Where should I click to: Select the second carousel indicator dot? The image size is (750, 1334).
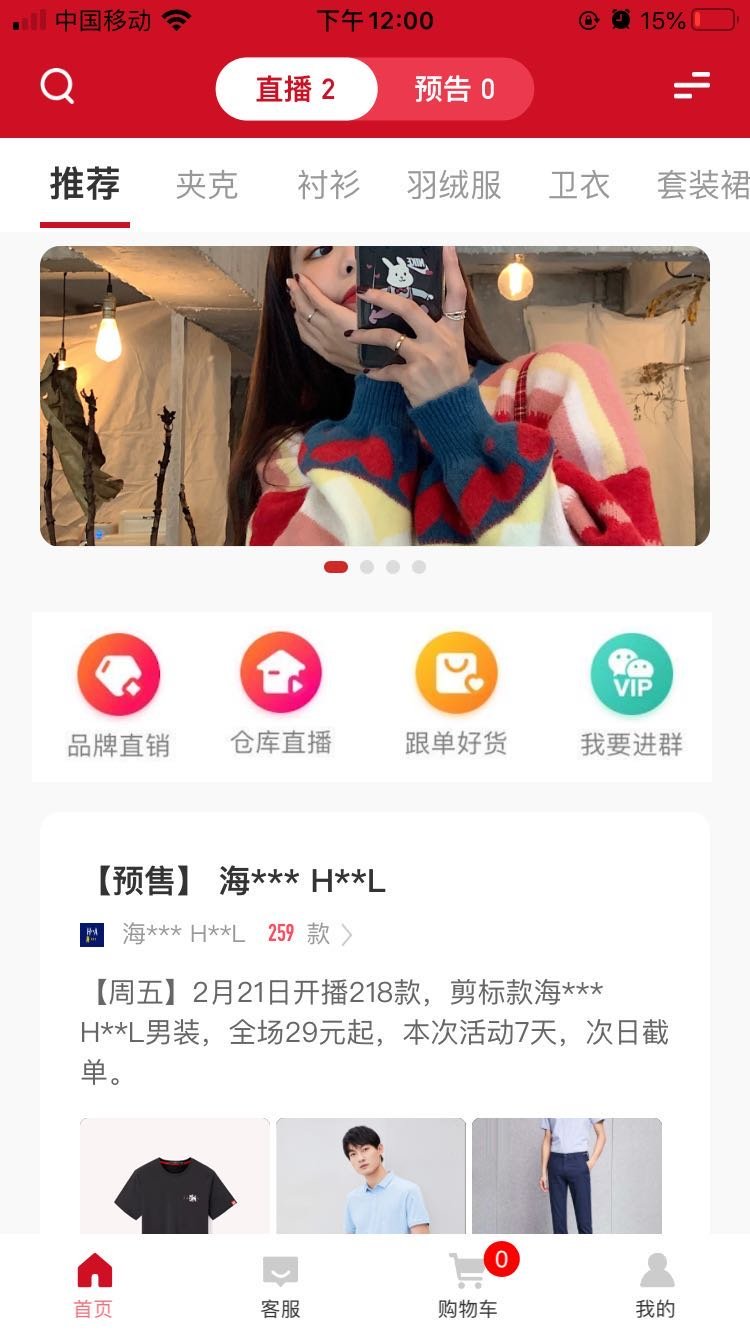pos(364,566)
